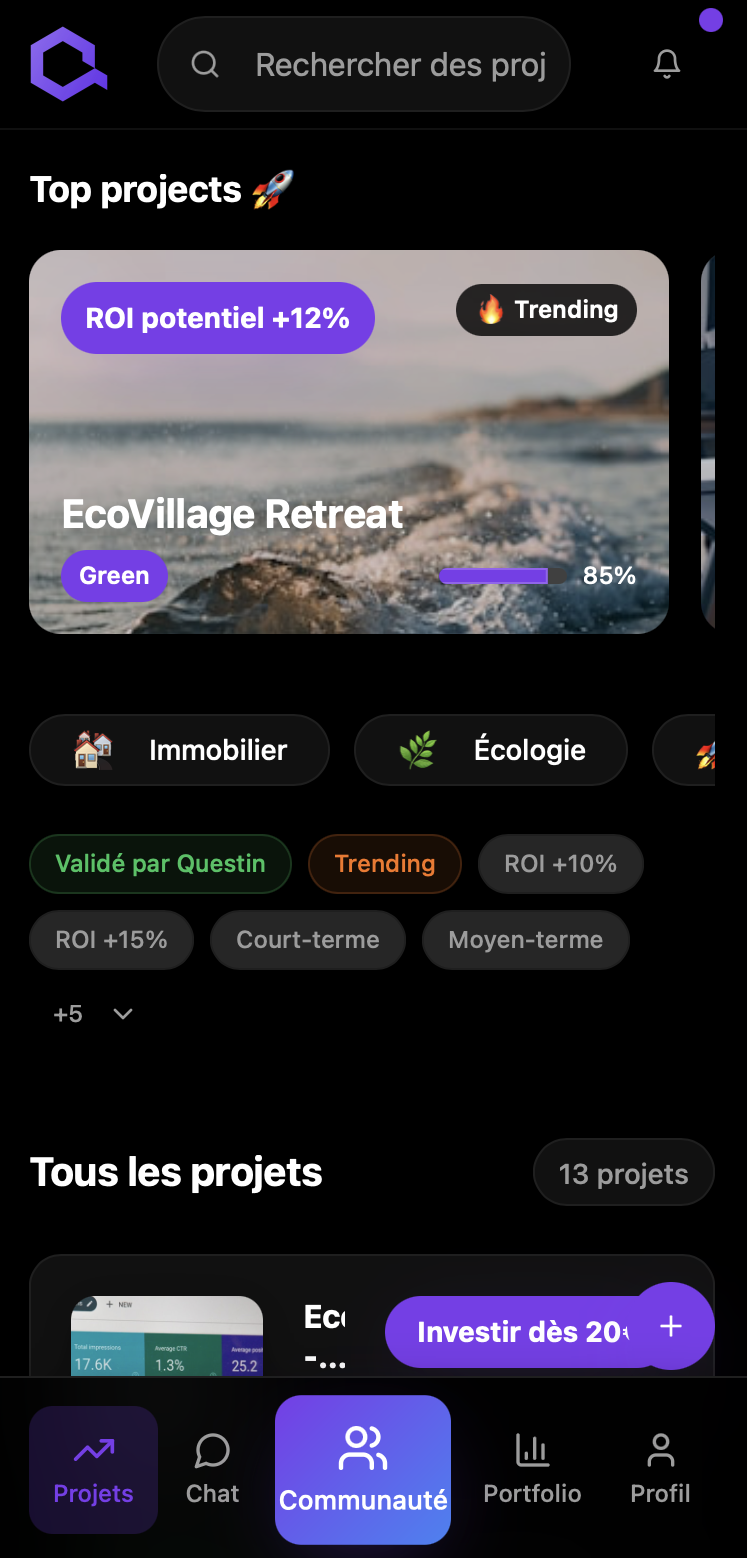The width and height of the screenshot is (748, 1558).
Task: Enable the Validé par Questin filter
Action: pos(160,863)
